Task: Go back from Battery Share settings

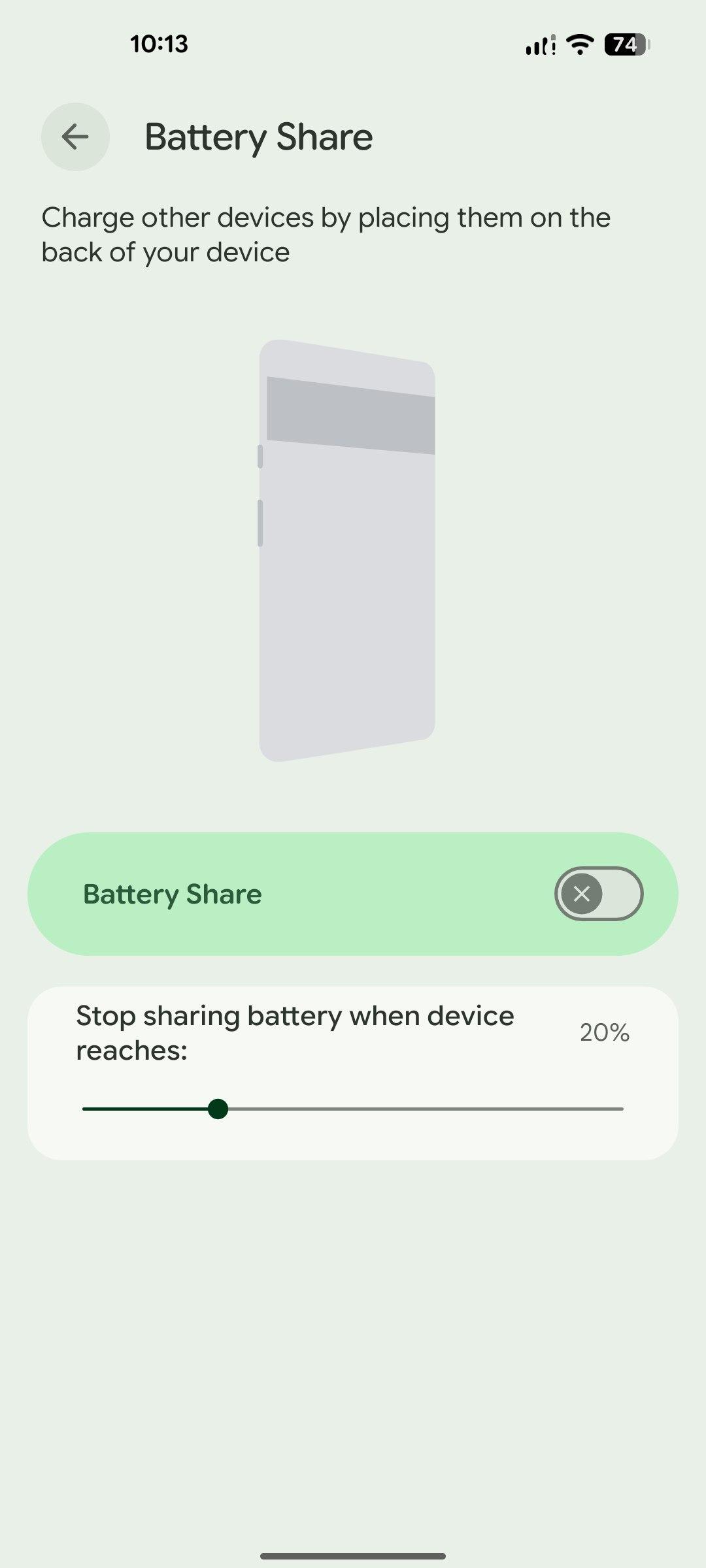Action: [75, 137]
